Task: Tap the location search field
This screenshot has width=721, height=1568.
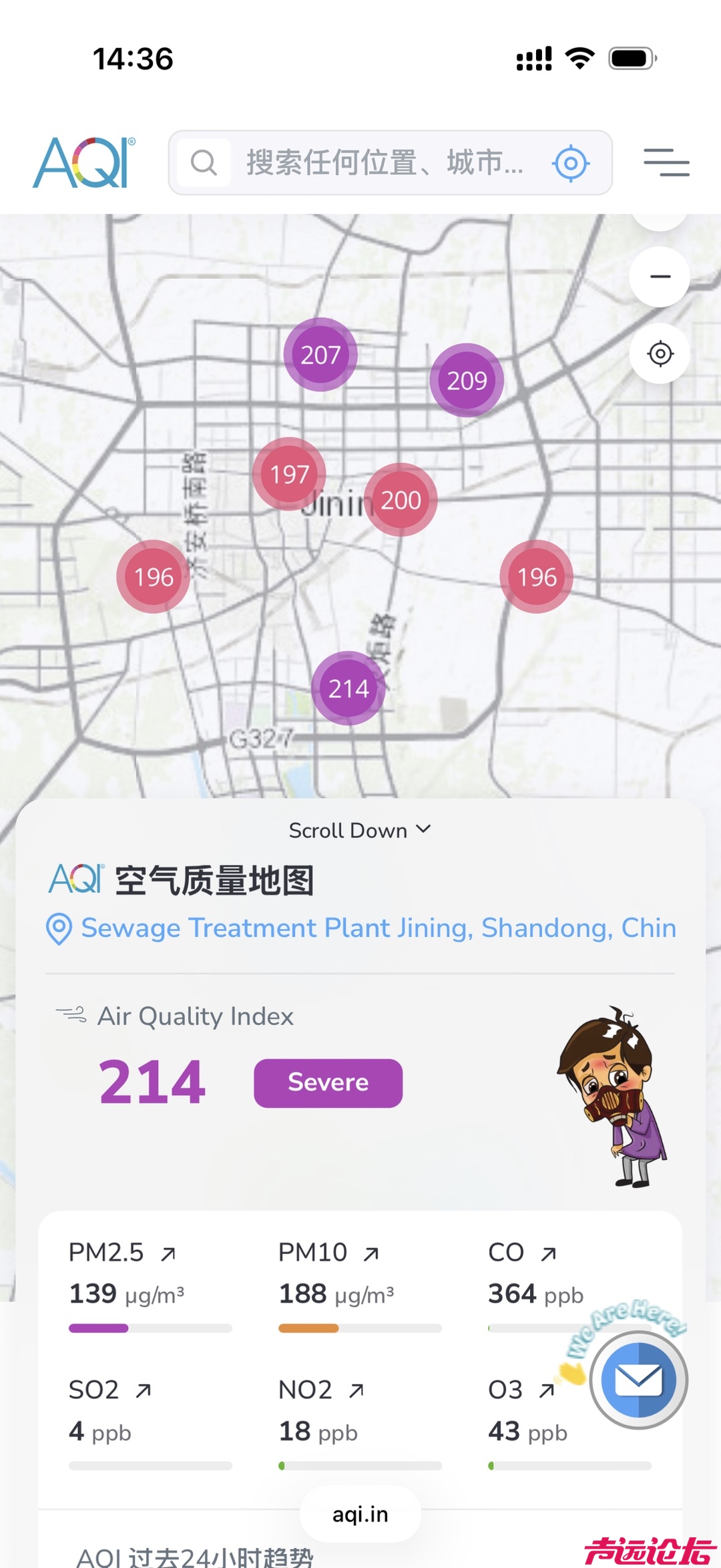Action: tap(384, 163)
